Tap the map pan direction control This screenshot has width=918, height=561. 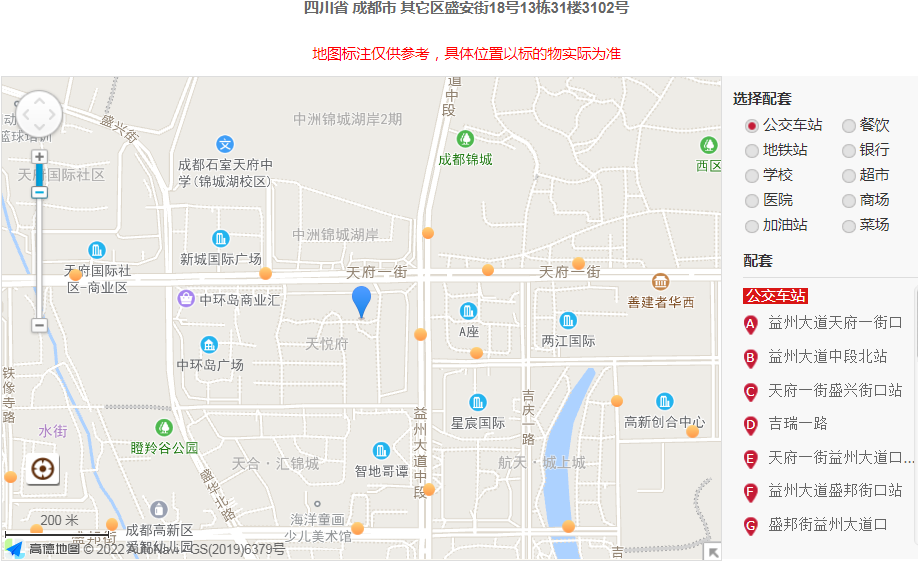[39, 113]
